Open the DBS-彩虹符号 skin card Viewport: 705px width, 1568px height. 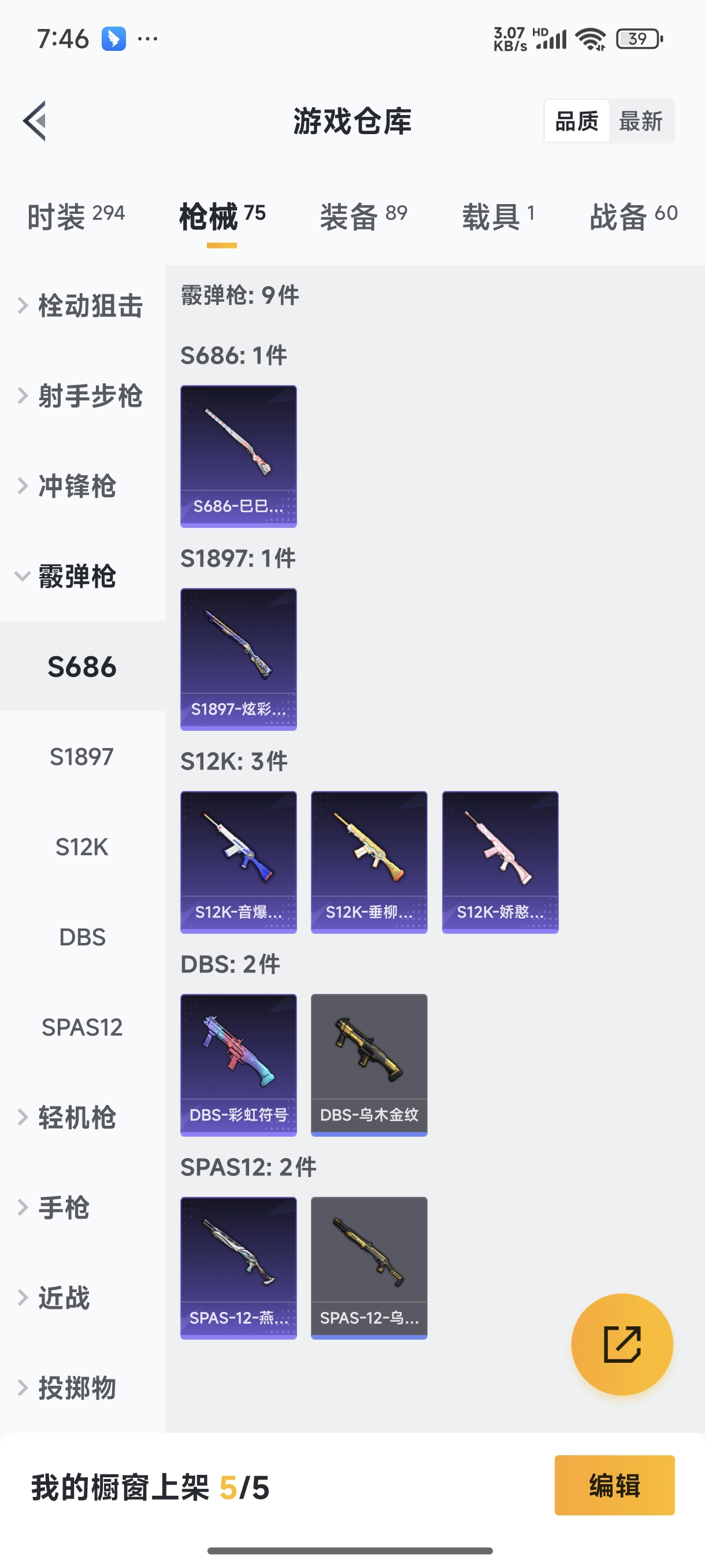239,1064
